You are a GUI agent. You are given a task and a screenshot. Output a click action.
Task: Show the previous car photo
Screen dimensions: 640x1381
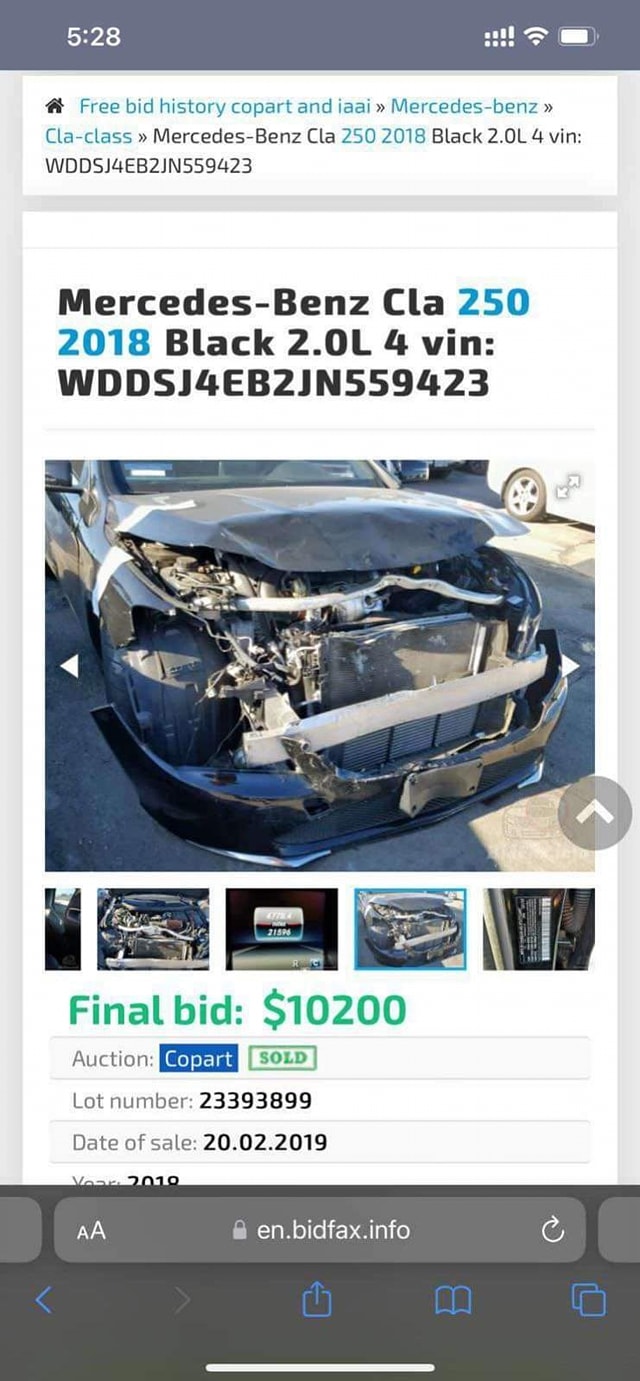68,666
